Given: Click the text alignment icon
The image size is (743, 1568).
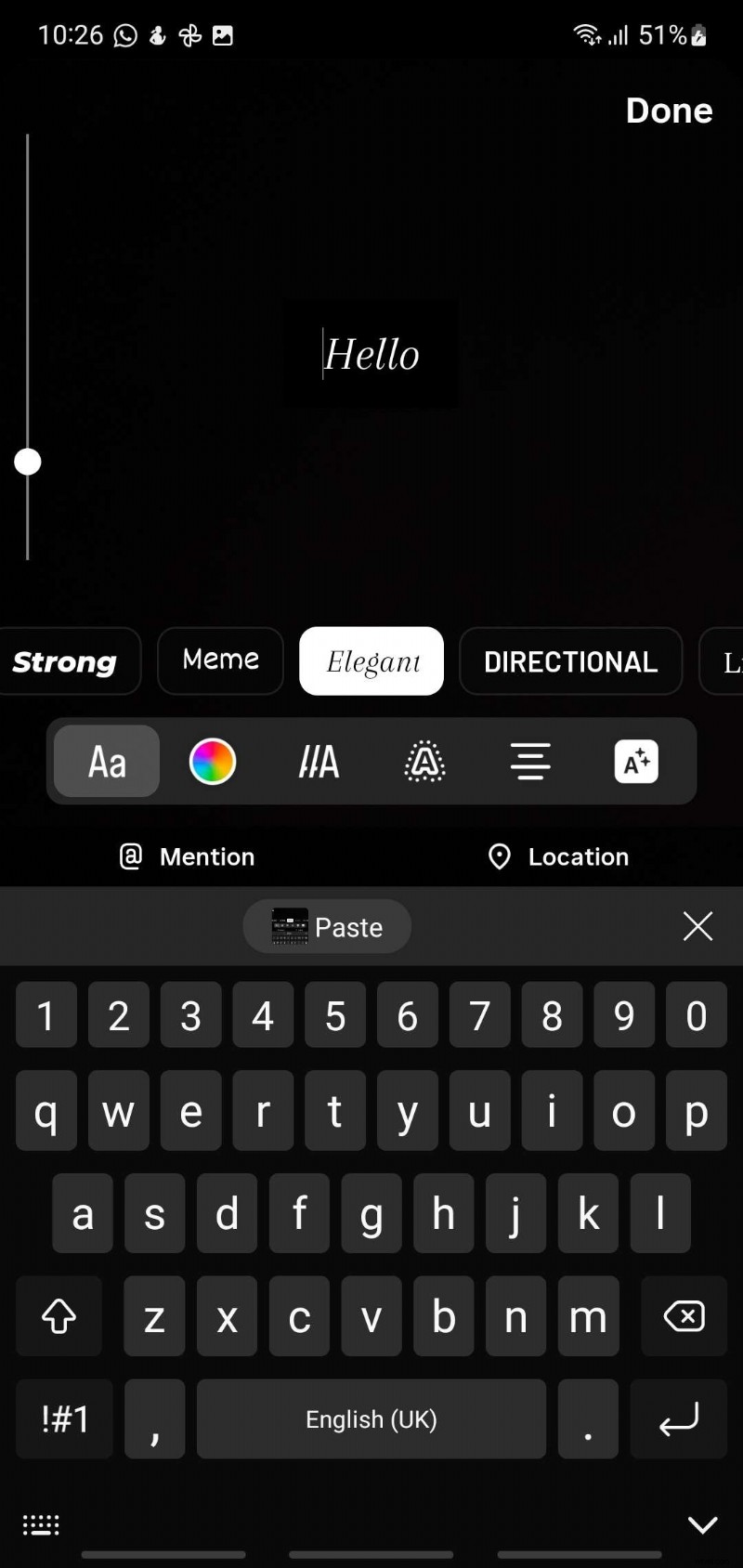Looking at the screenshot, I should pos(530,762).
